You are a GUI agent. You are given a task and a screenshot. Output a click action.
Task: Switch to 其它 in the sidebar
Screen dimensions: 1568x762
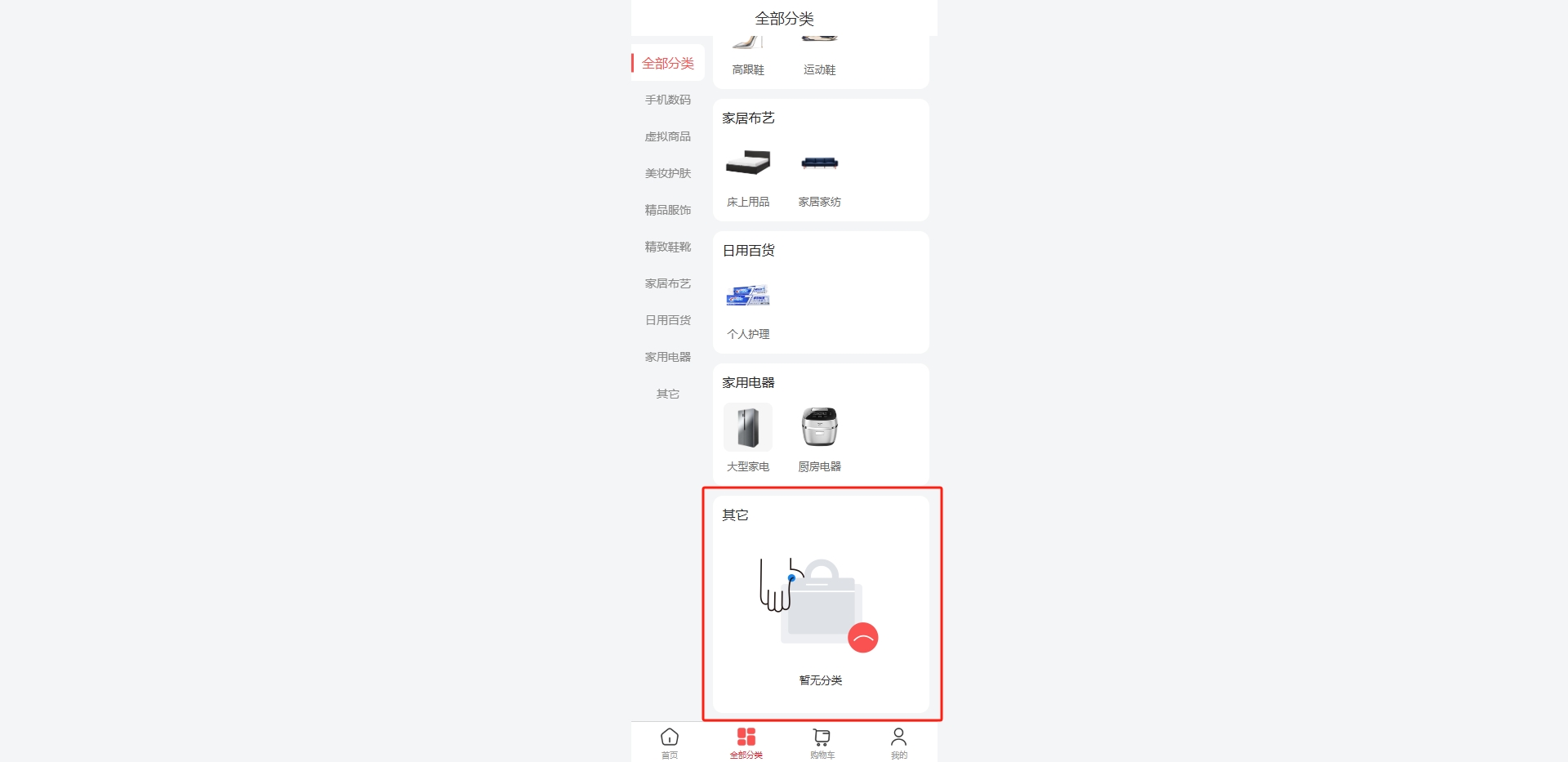[x=667, y=394]
